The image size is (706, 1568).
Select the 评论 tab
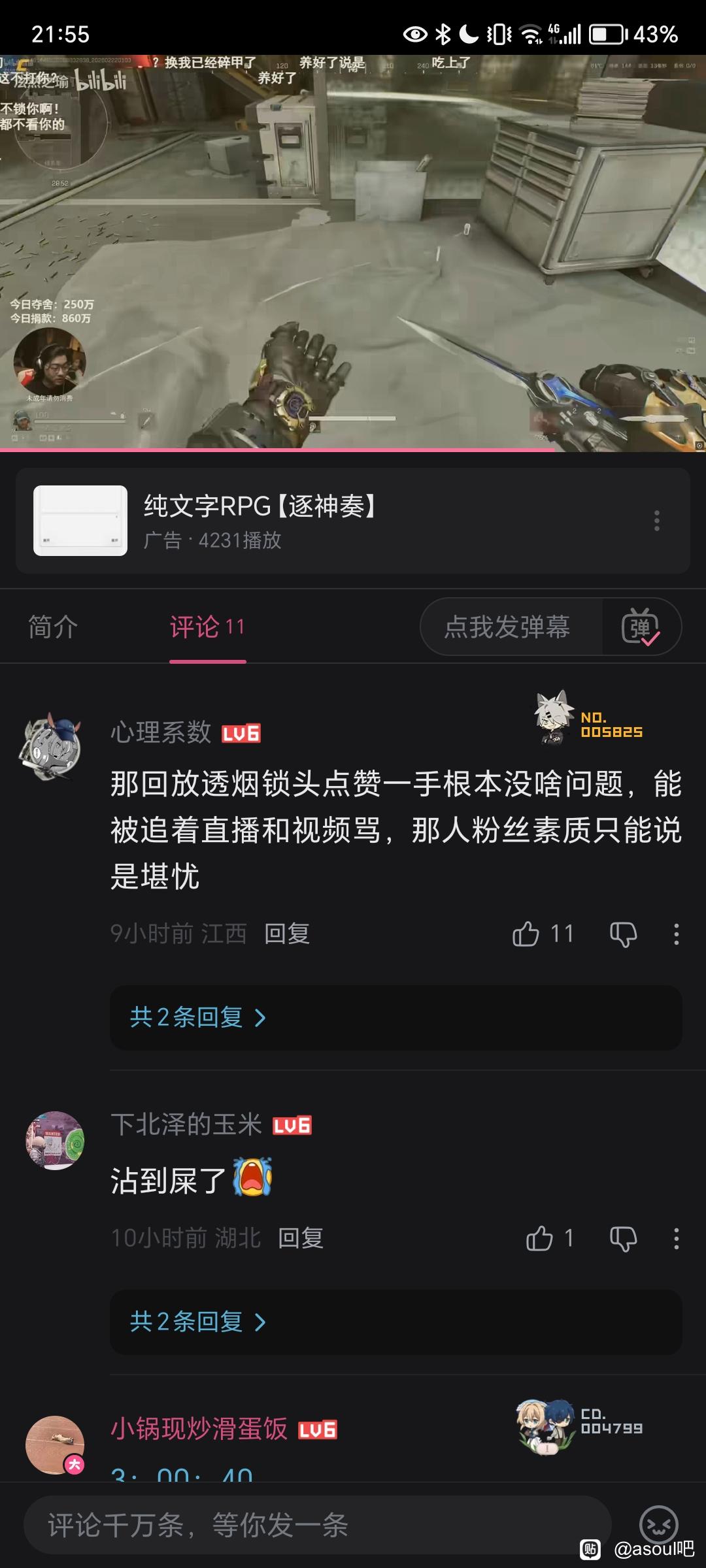point(207,627)
